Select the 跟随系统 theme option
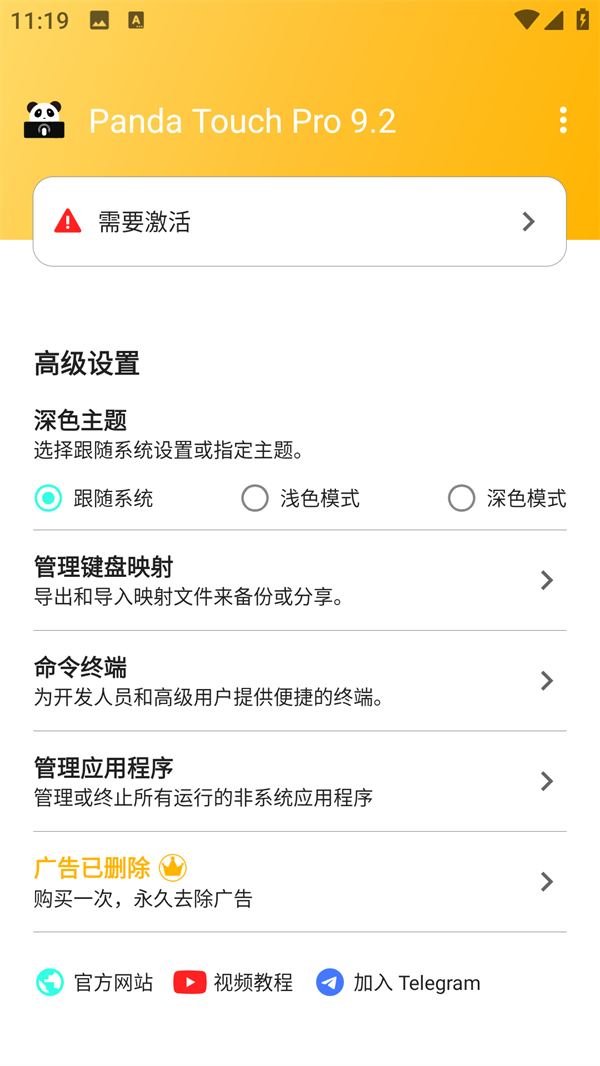This screenshot has height=1066, width=600. [x=94, y=498]
